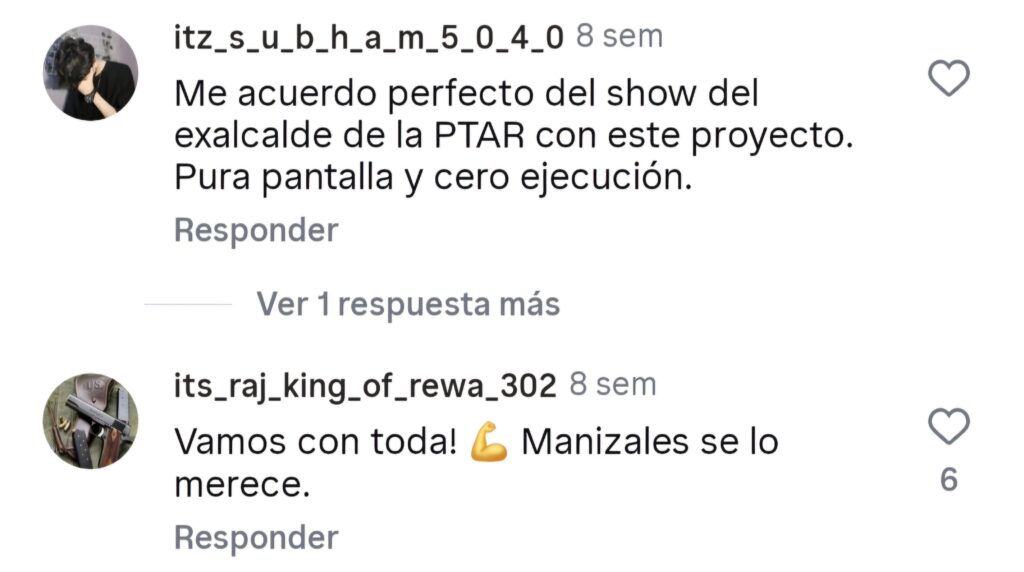
Task: Open username its_raj_king_of_rewa_302
Action: click(365, 385)
